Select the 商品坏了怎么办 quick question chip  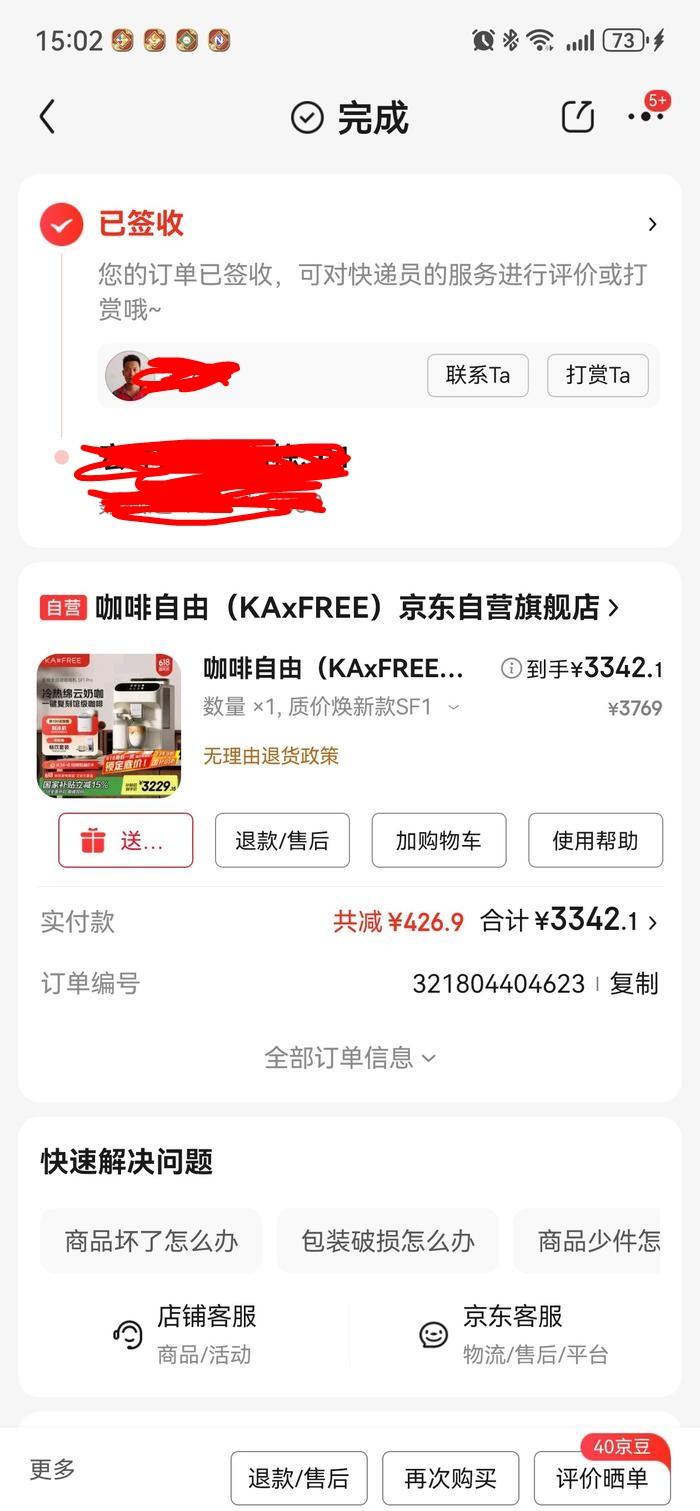[151, 1241]
